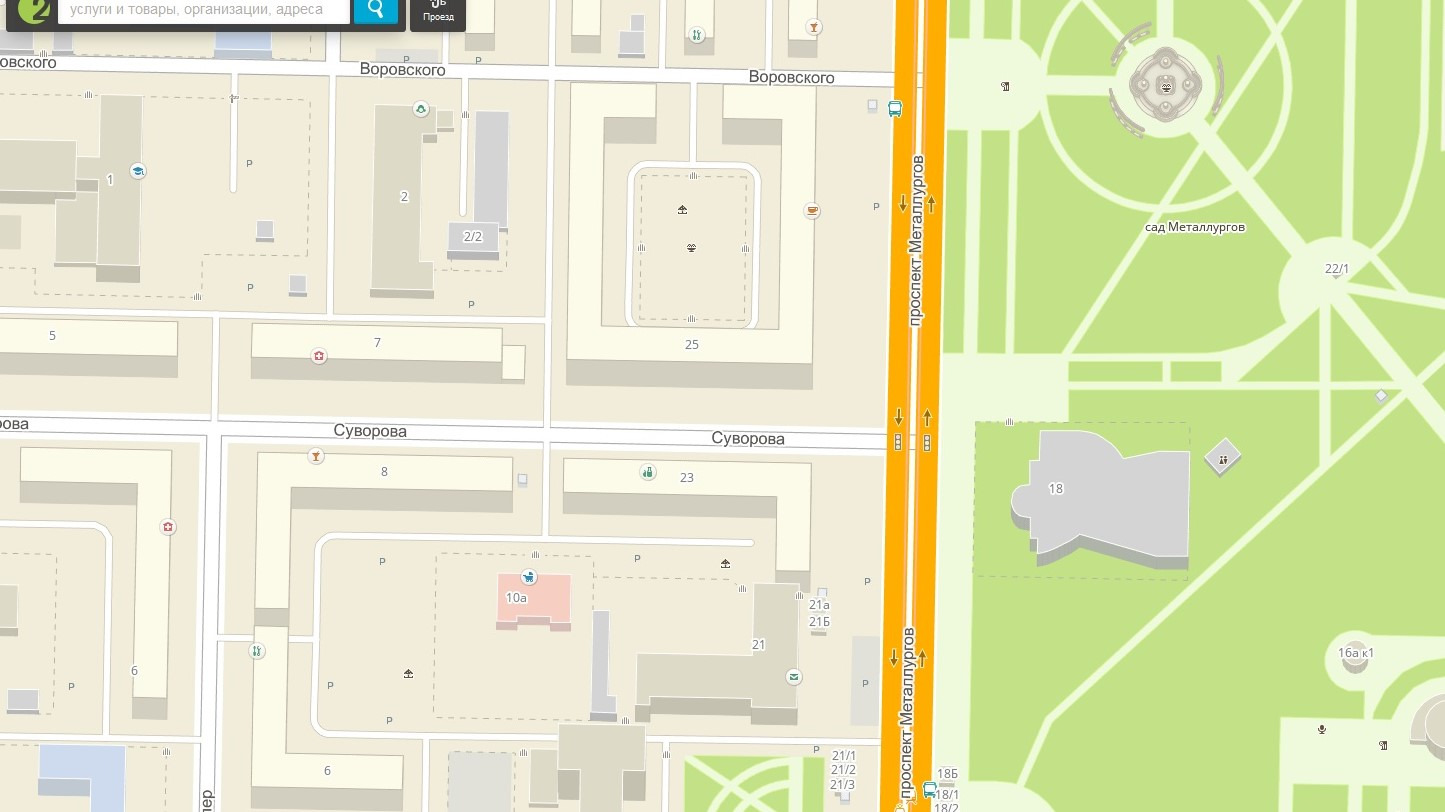
Task: Select the сад Металлургов park label
Action: 1194,227
